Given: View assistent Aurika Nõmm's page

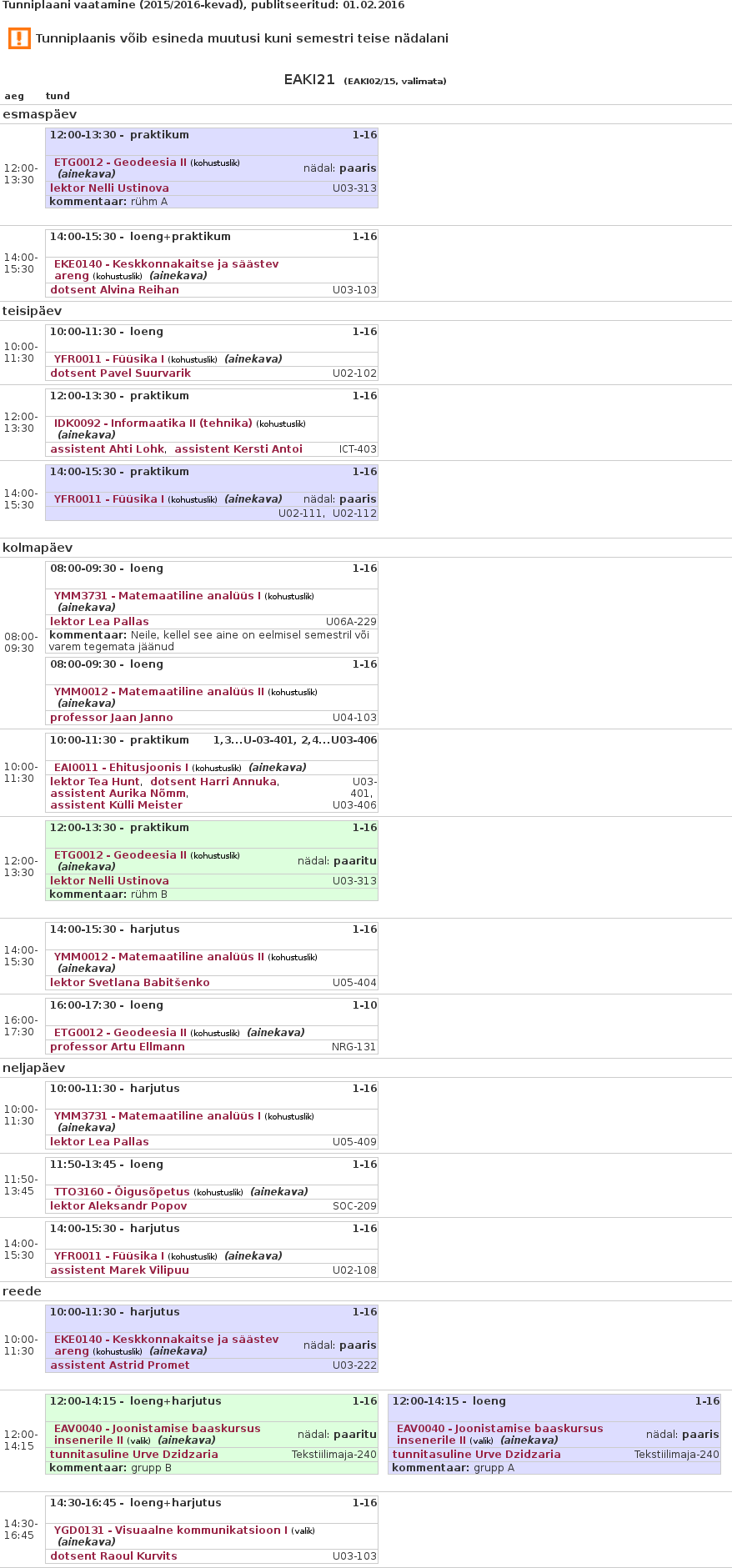Looking at the screenshot, I should coord(118,794).
